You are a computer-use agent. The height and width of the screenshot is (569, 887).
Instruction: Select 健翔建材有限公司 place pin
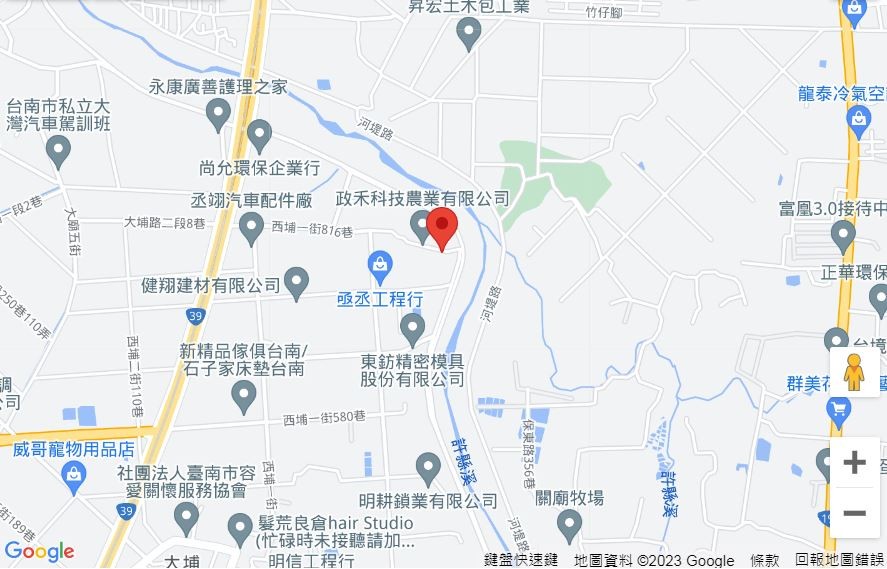[296, 283]
